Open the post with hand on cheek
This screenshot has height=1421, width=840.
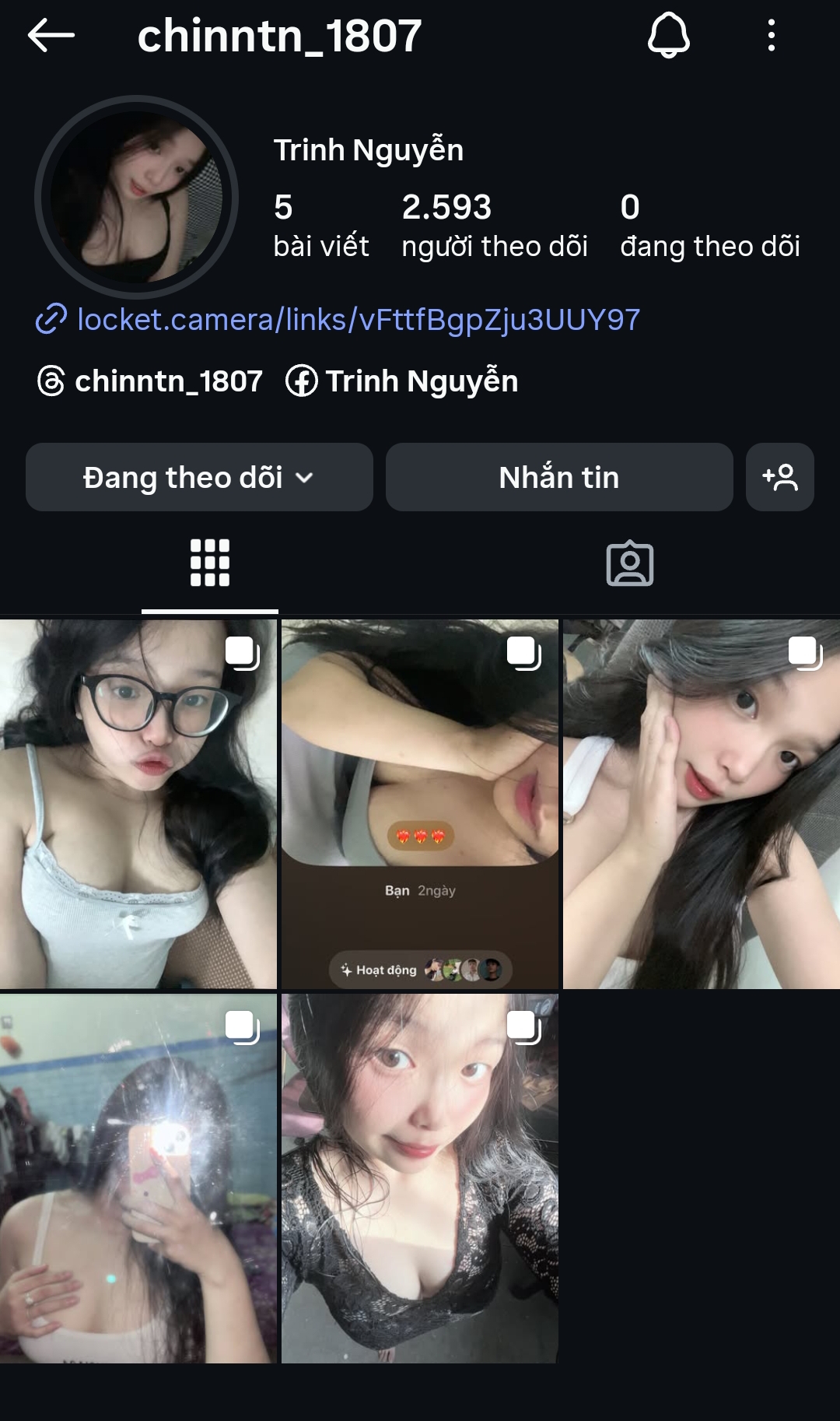[701, 804]
